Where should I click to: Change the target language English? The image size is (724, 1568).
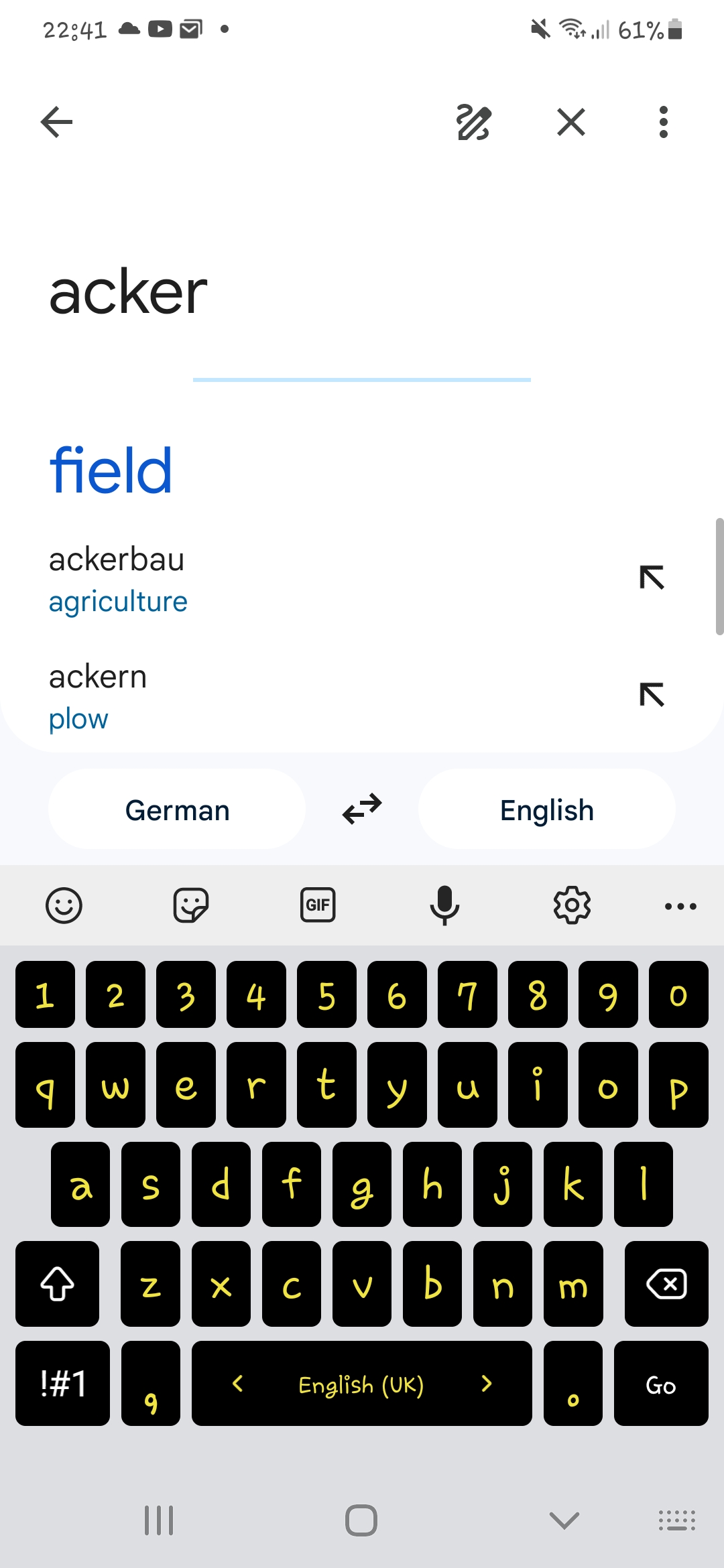click(547, 809)
